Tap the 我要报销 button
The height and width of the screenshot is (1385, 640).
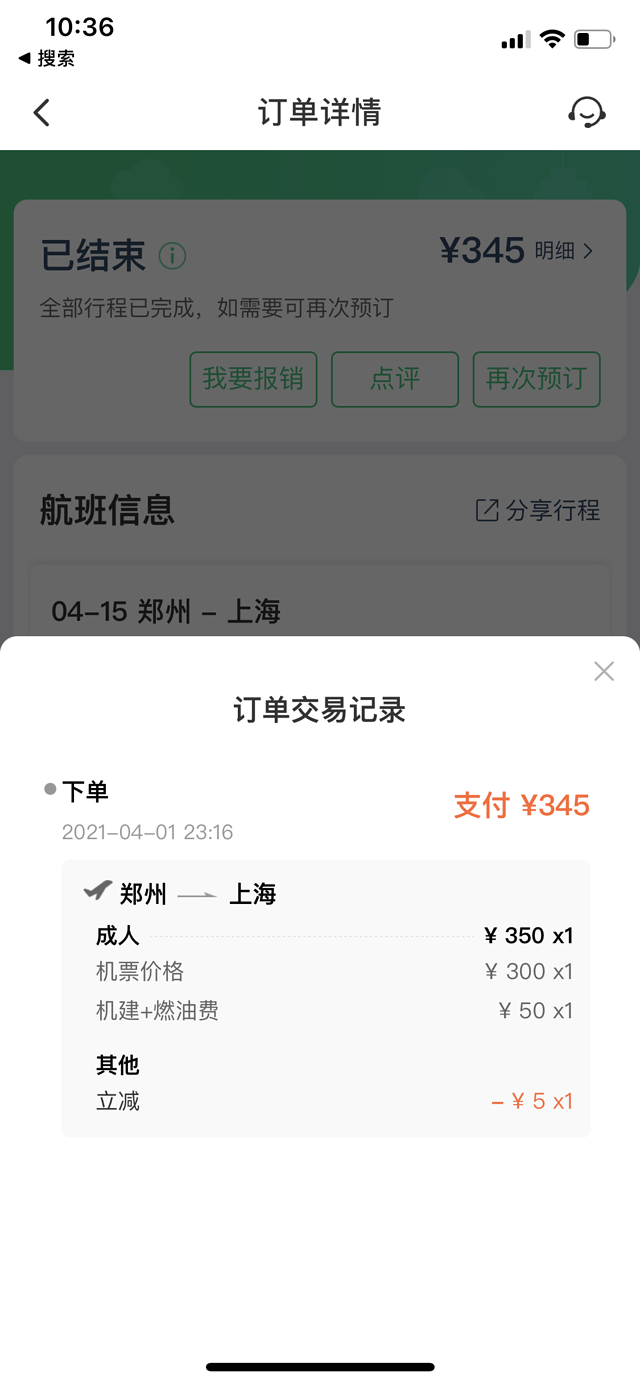[253, 379]
